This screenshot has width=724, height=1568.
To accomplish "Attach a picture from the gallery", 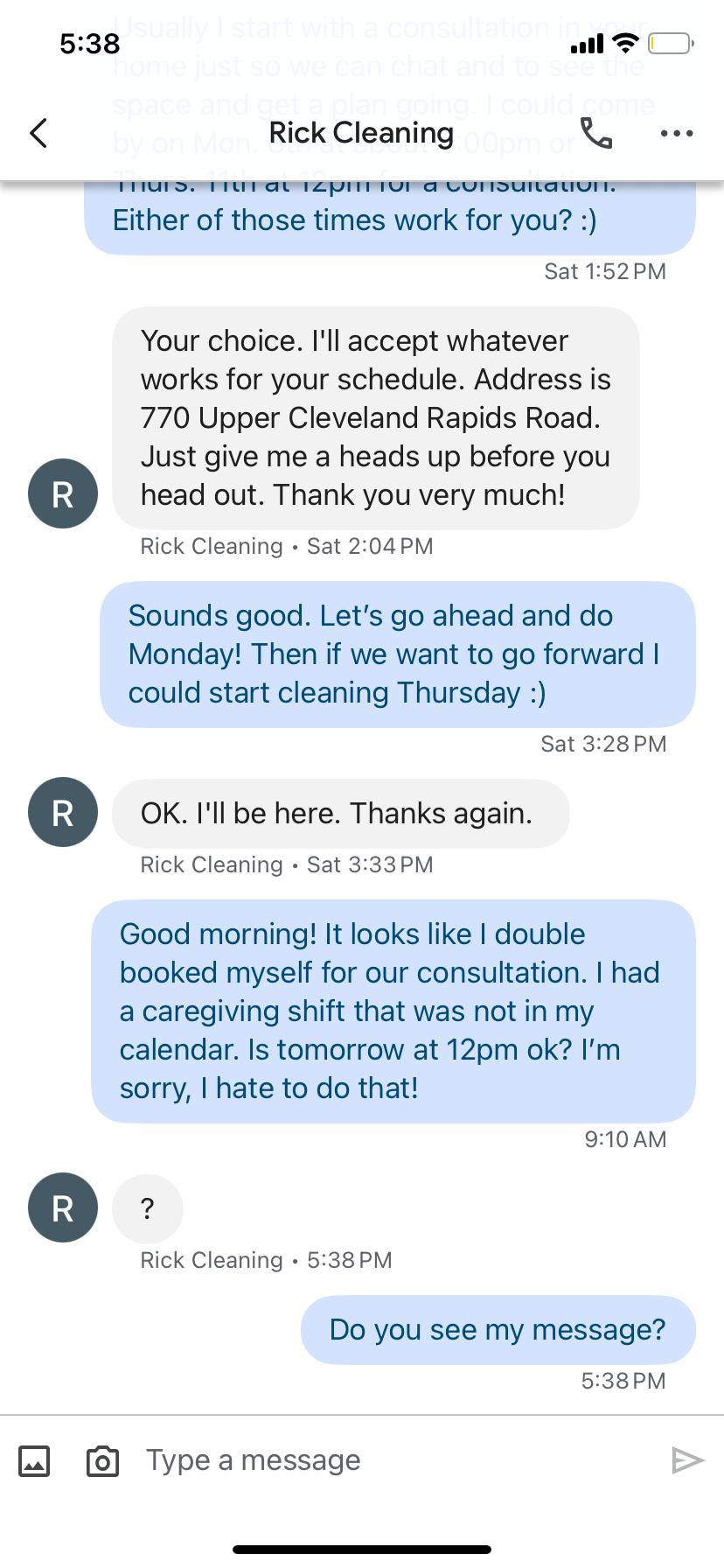I will [34, 1460].
